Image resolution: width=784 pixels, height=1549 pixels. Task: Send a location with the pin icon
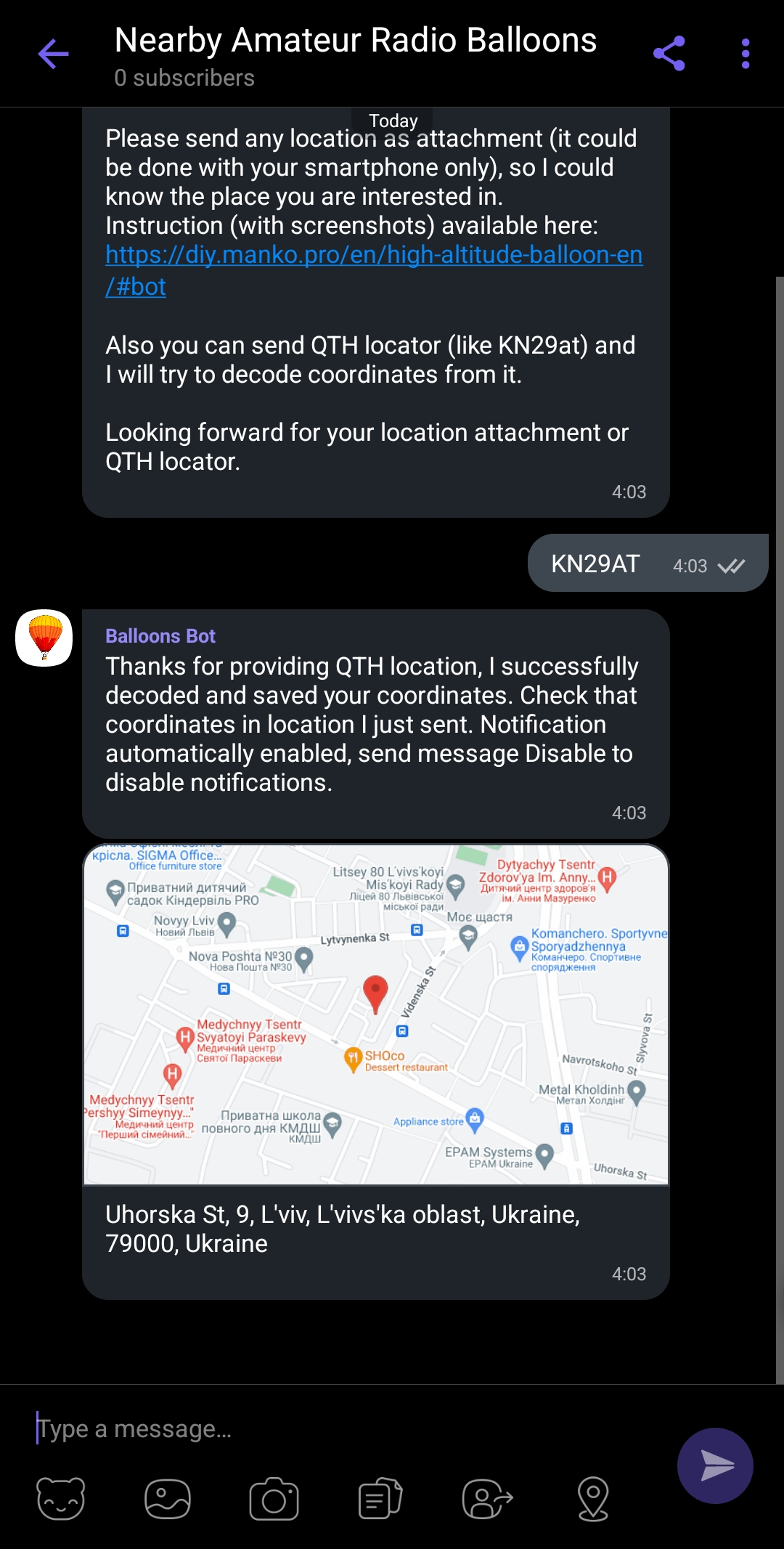(x=593, y=1499)
